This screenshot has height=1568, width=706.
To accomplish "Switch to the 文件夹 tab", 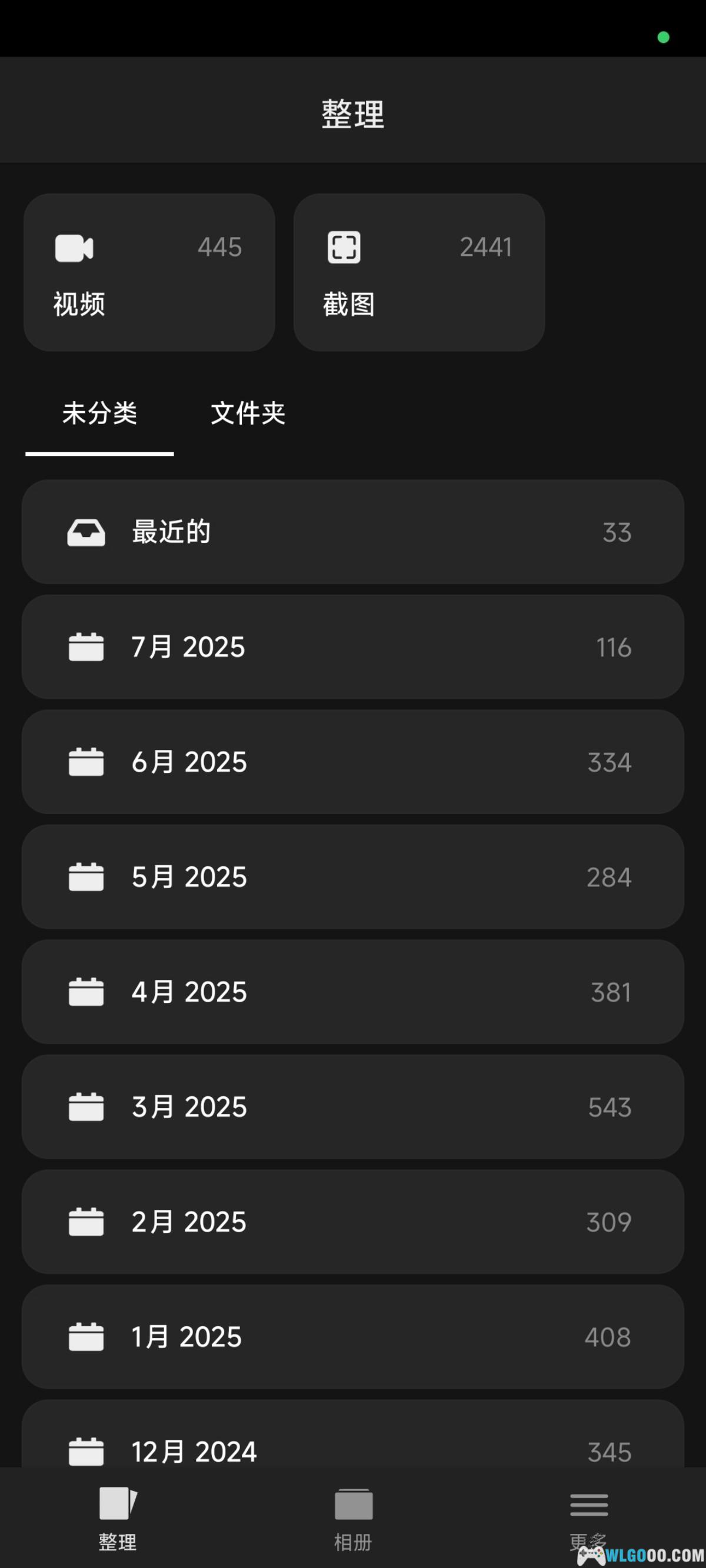I will (x=248, y=414).
